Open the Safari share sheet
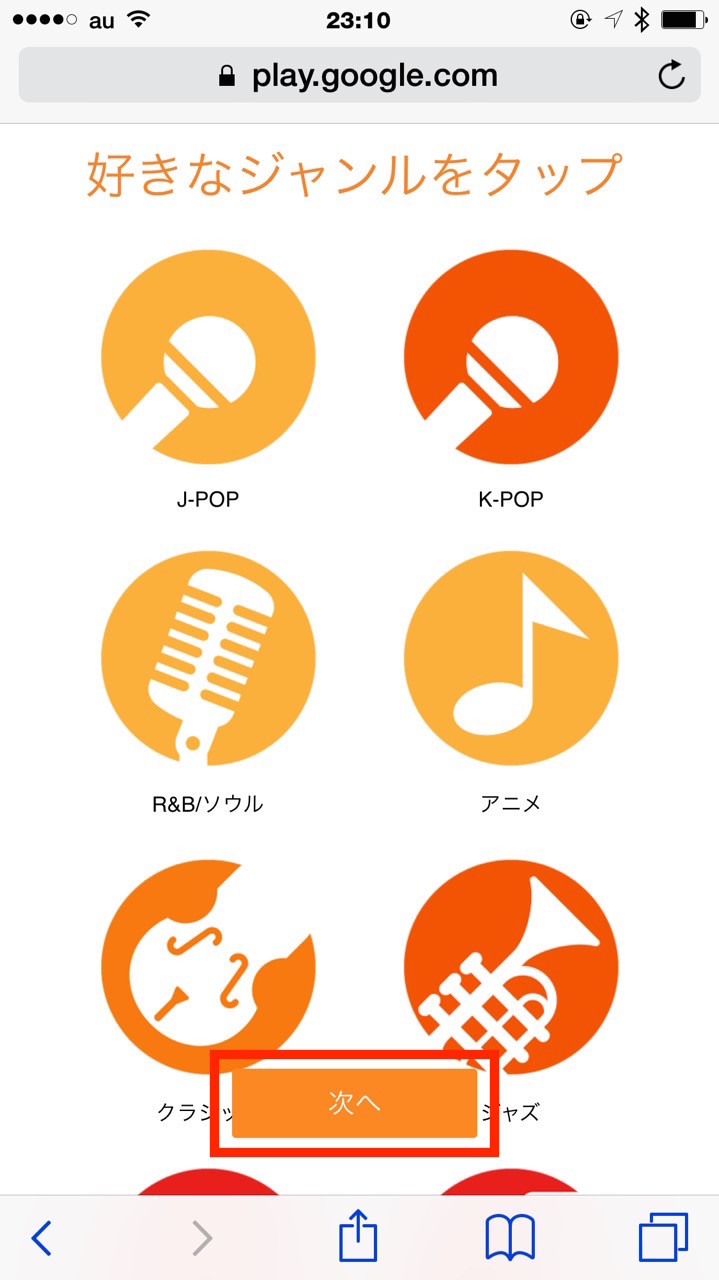The width and height of the screenshot is (719, 1280). click(x=358, y=1238)
